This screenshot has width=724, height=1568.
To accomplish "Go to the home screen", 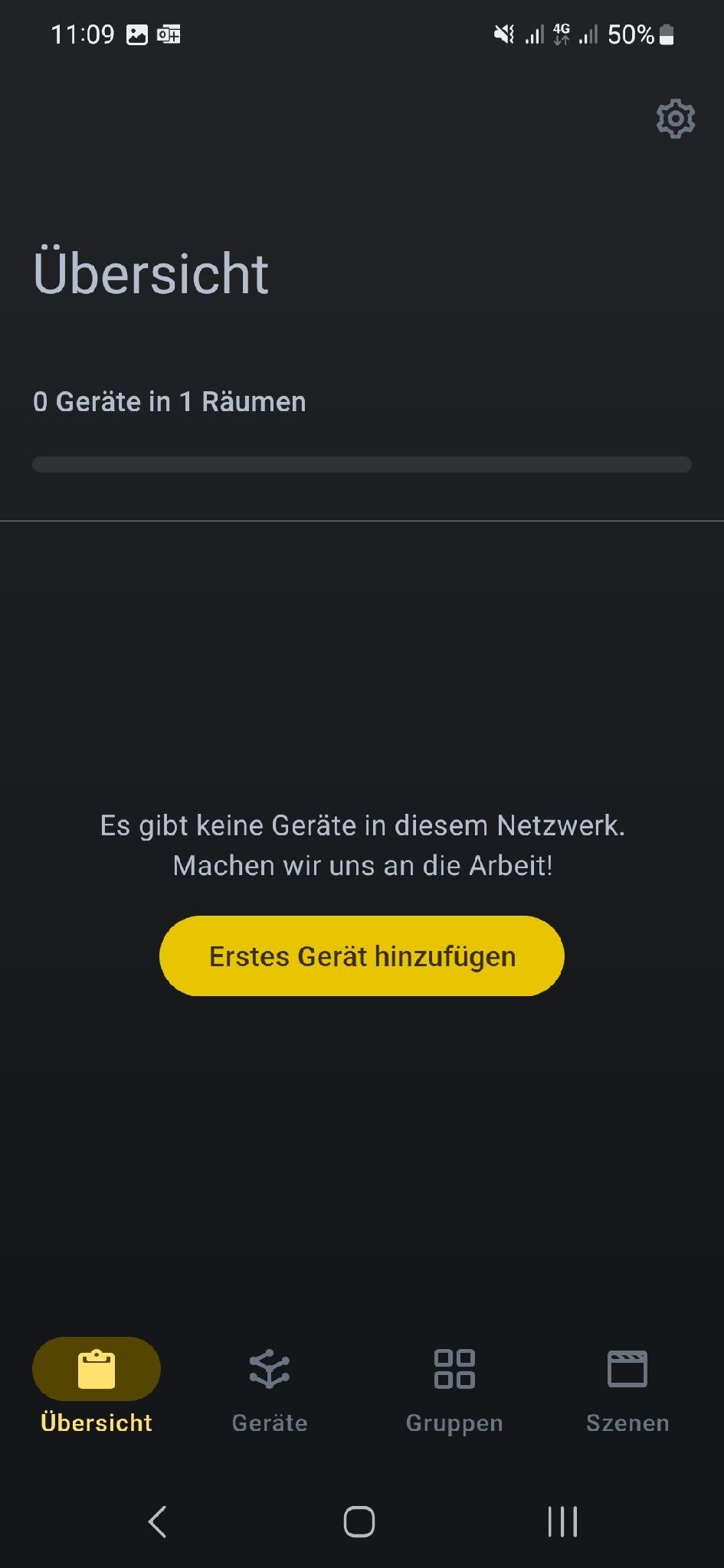I will click(x=359, y=1521).
